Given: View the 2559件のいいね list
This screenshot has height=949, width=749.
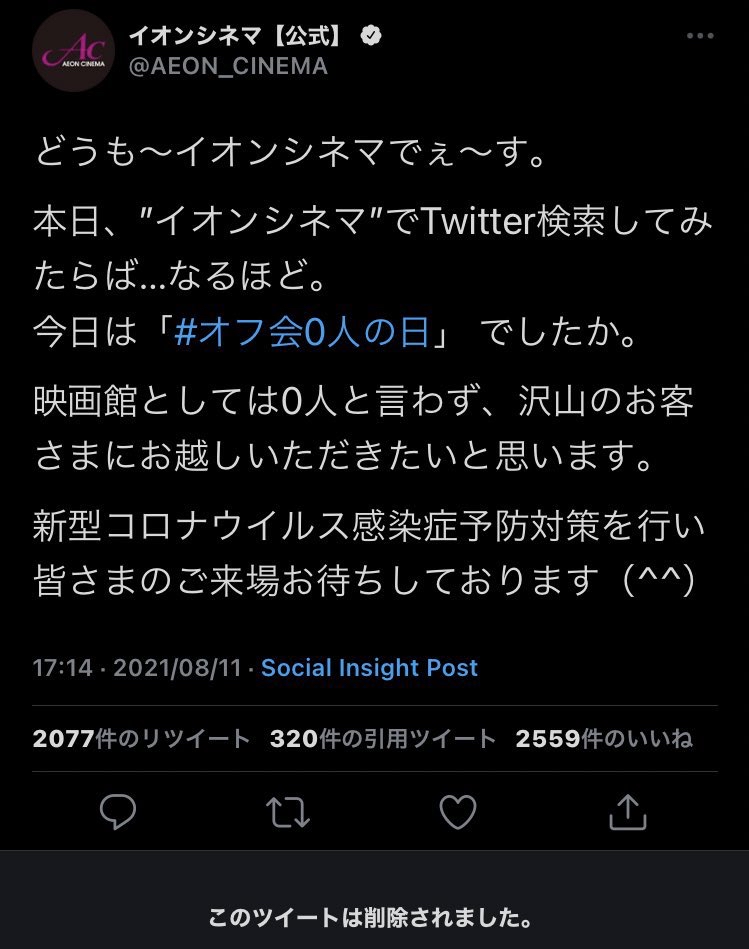Looking at the screenshot, I should coord(604,739).
